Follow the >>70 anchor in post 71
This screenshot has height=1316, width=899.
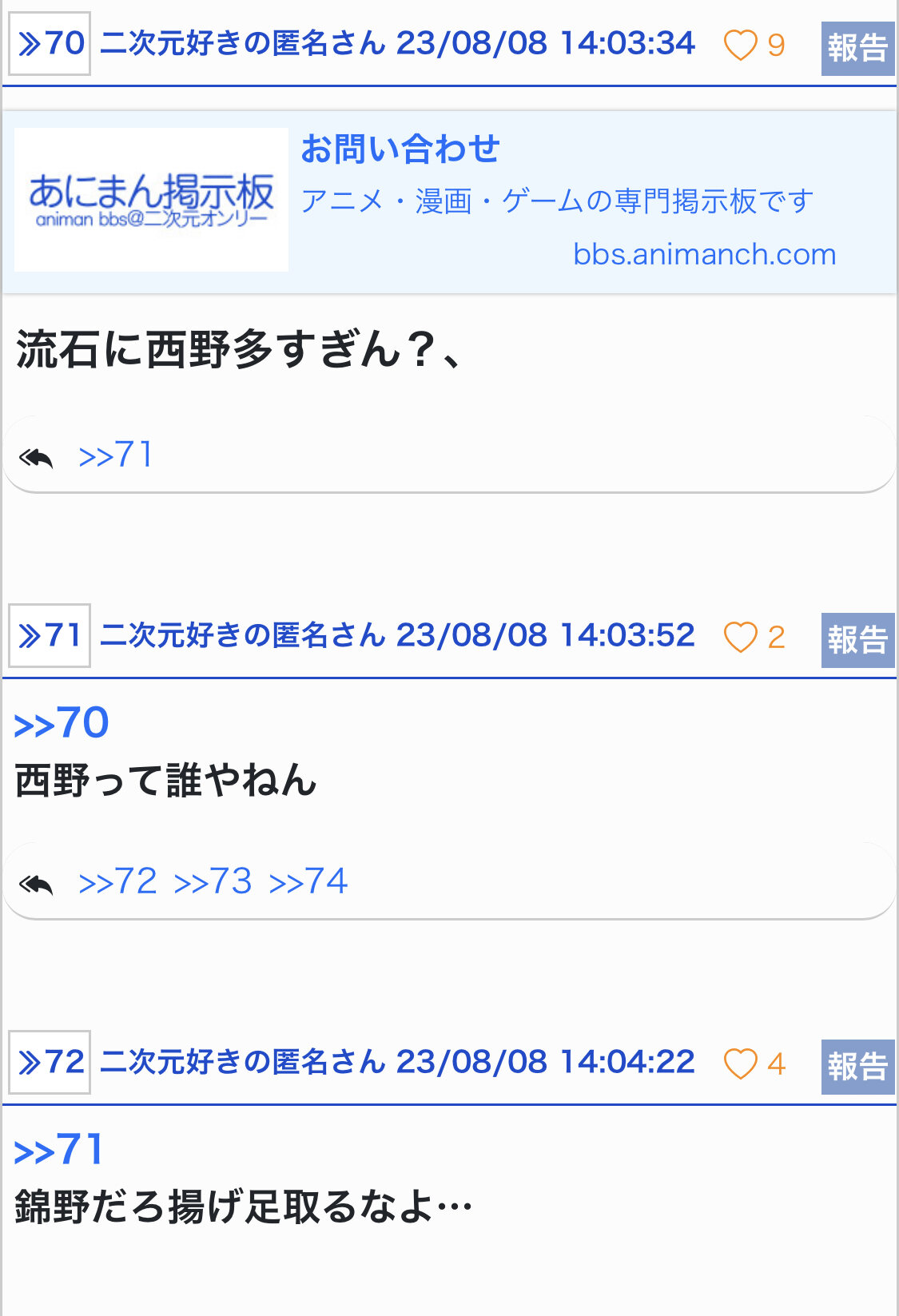62,724
